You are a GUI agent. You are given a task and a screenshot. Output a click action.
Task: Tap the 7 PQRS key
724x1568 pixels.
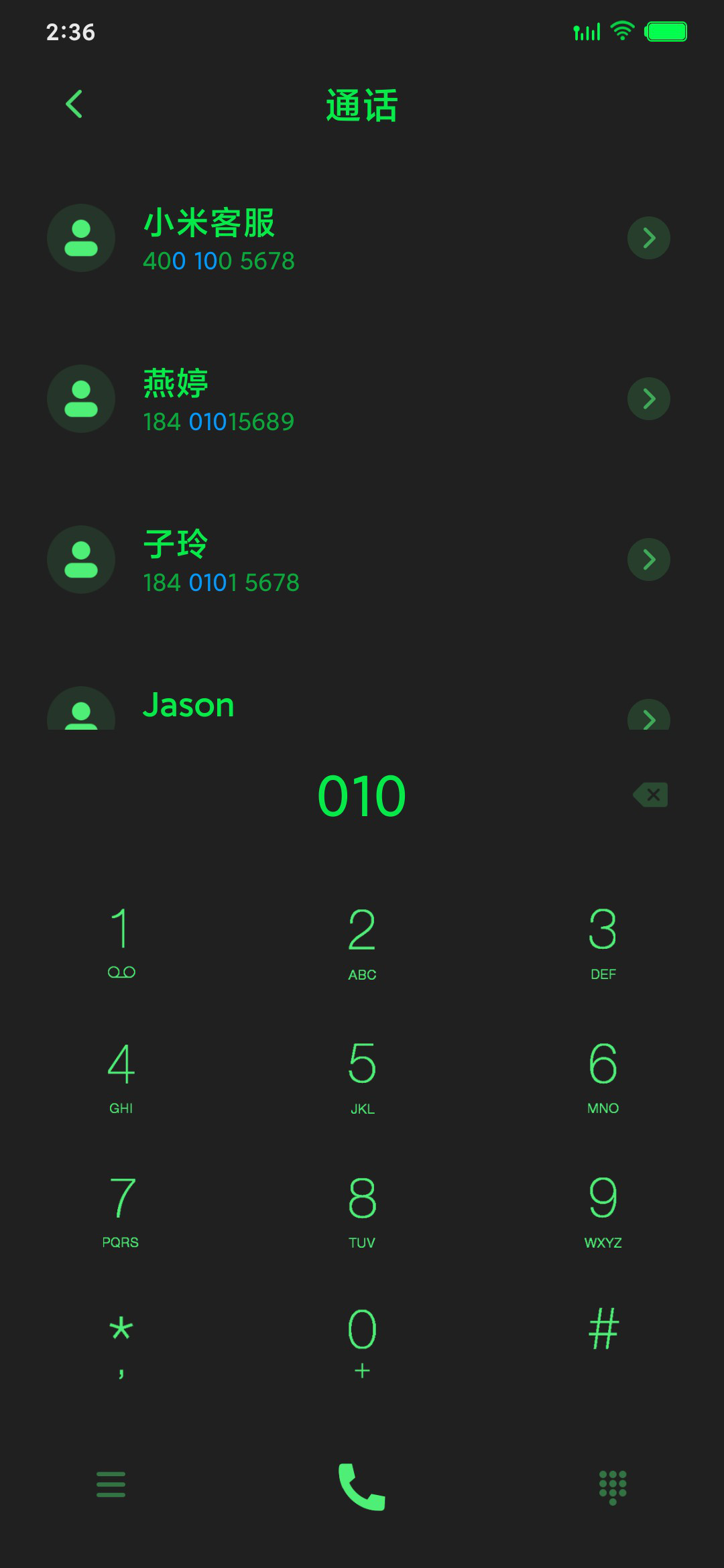pos(121,1210)
